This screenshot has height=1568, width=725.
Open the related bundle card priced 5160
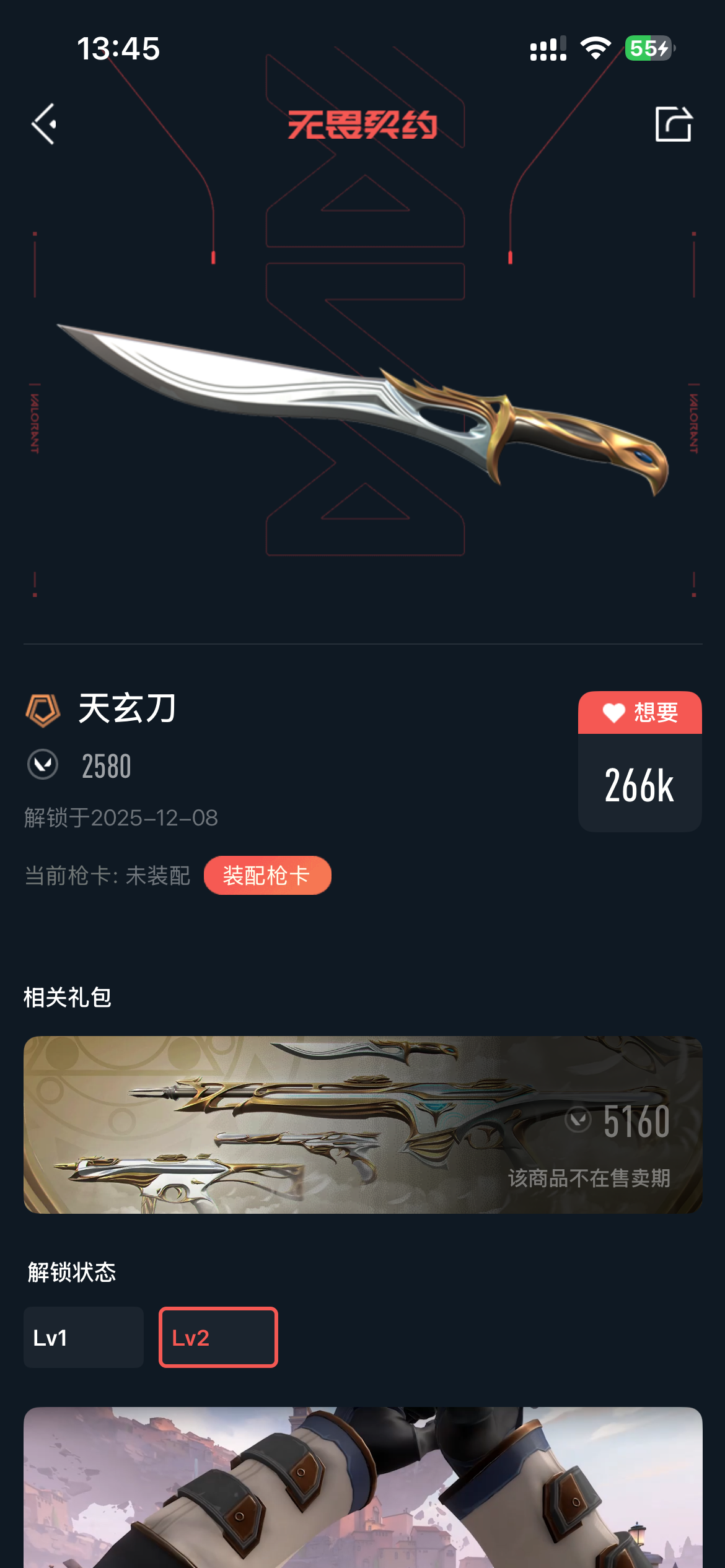pos(362,1124)
